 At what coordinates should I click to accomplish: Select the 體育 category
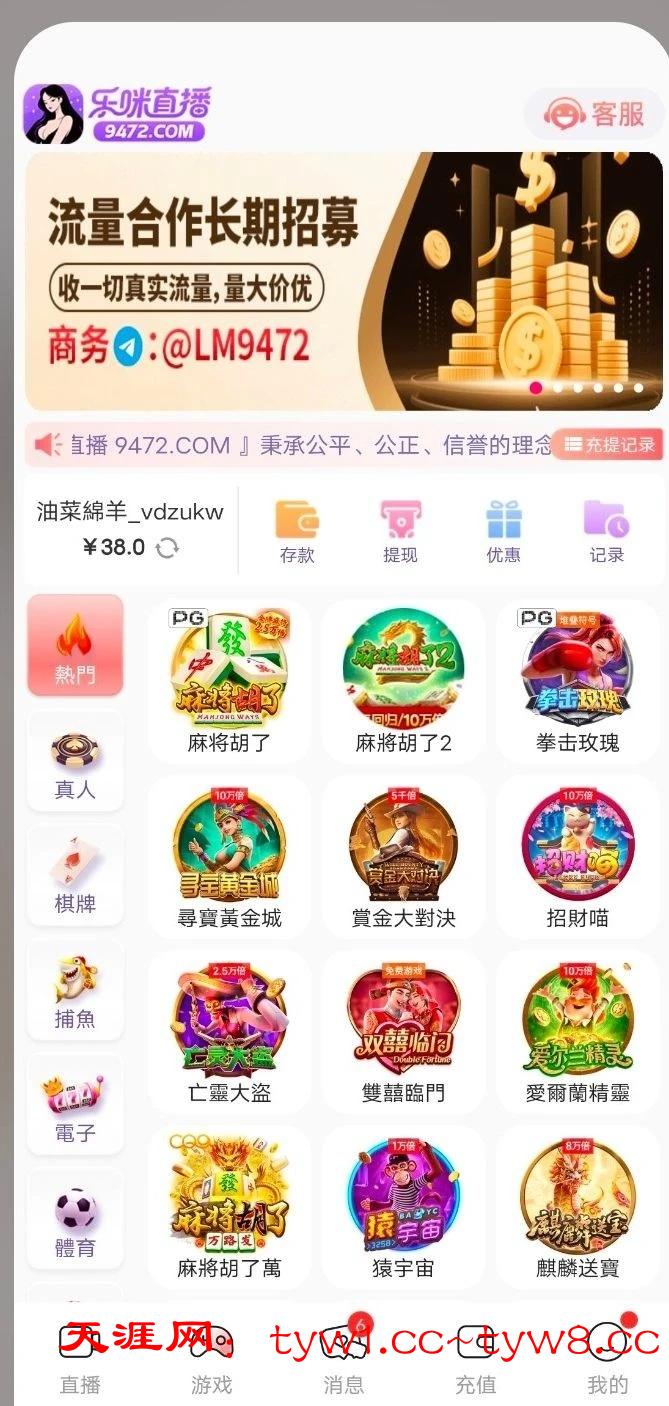click(75, 1221)
